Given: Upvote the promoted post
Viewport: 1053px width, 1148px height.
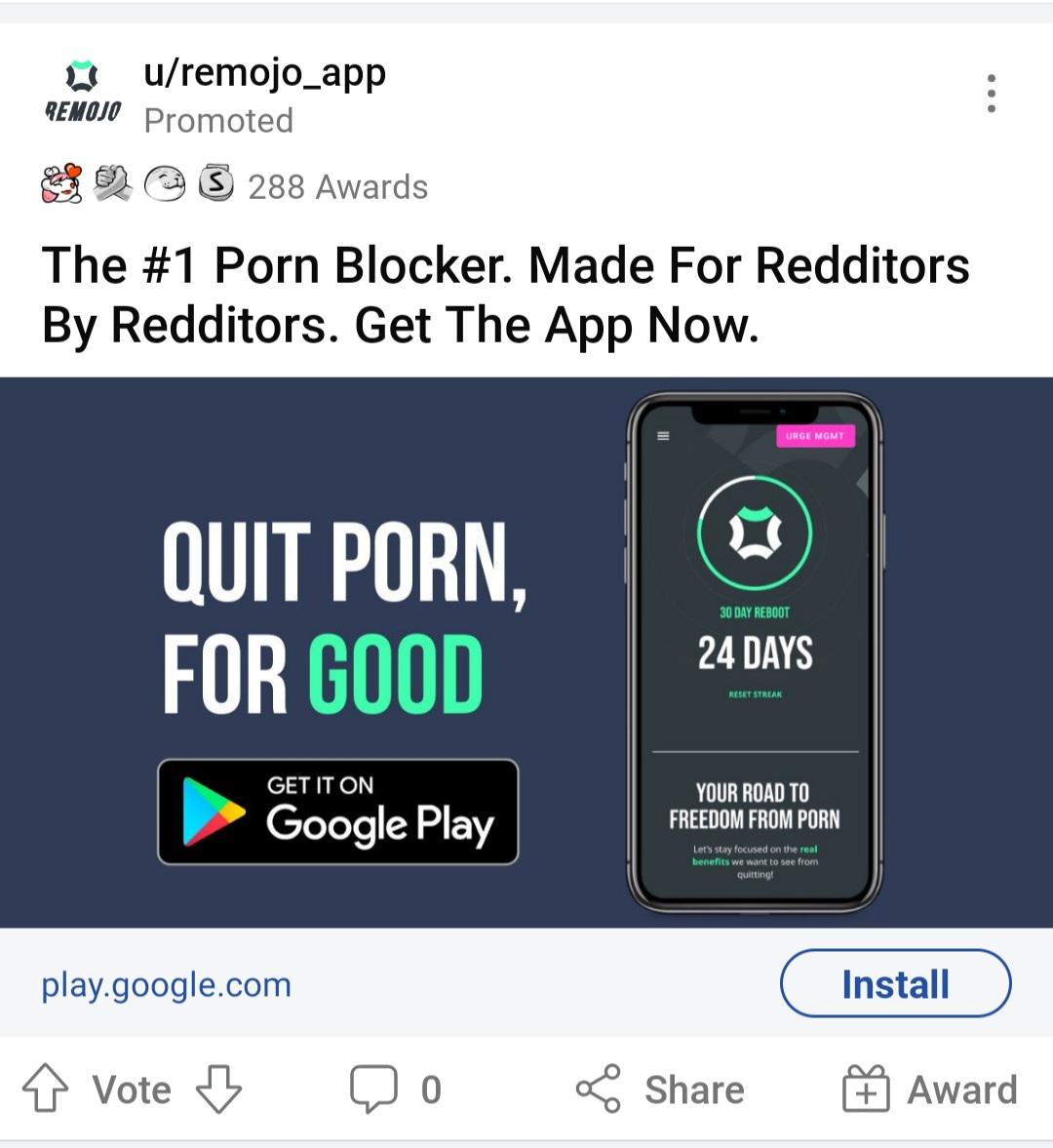Looking at the screenshot, I should (x=46, y=1089).
